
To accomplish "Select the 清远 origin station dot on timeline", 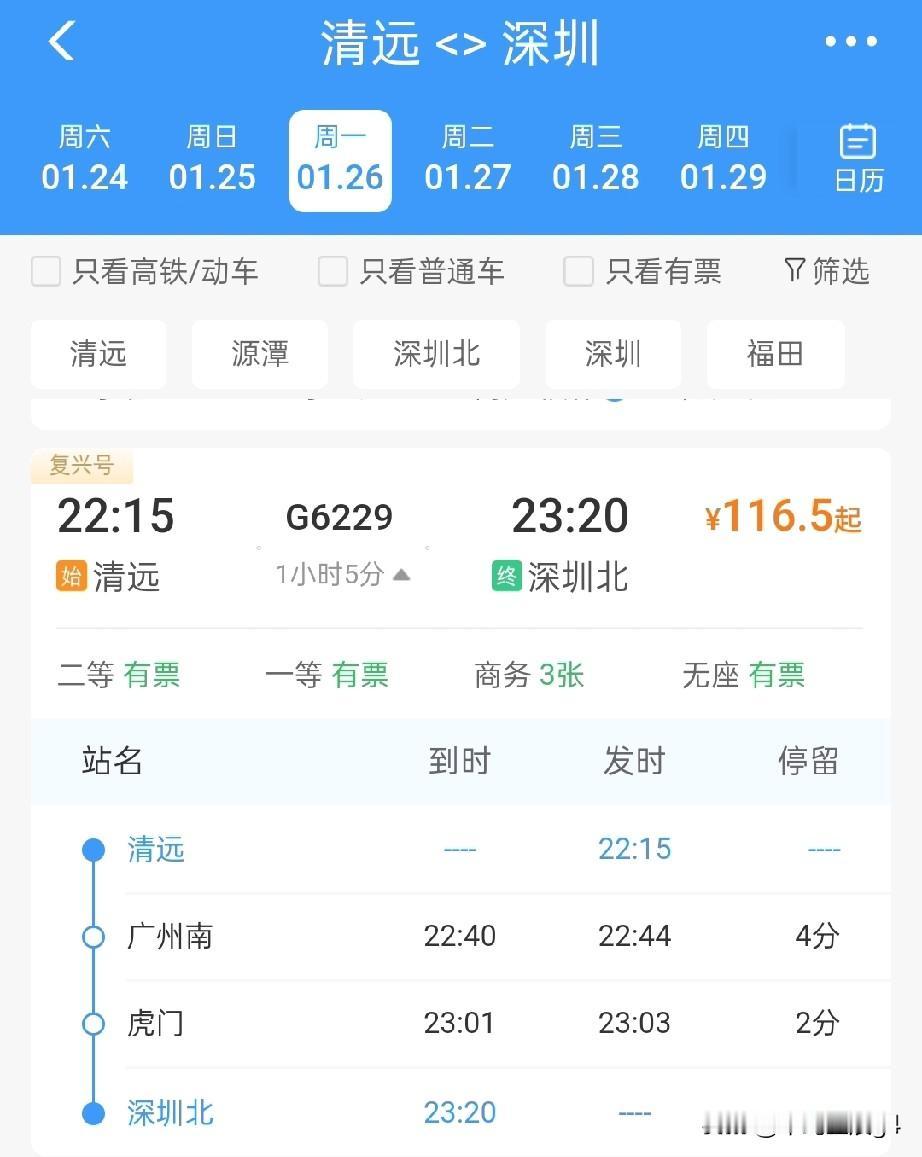I will click(x=93, y=849).
